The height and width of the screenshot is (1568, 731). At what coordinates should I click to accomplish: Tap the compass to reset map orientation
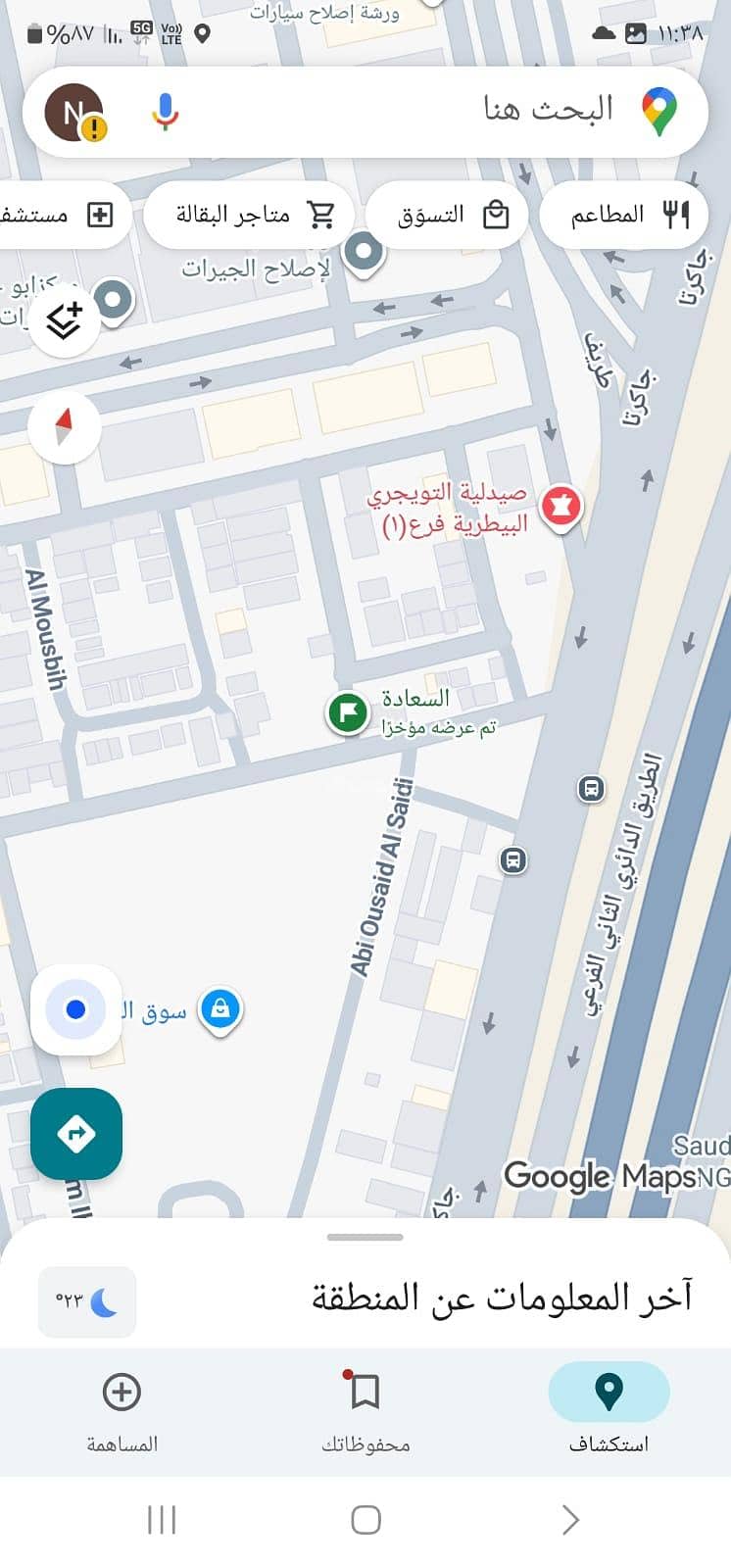pyautogui.click(x=64, y=427)
